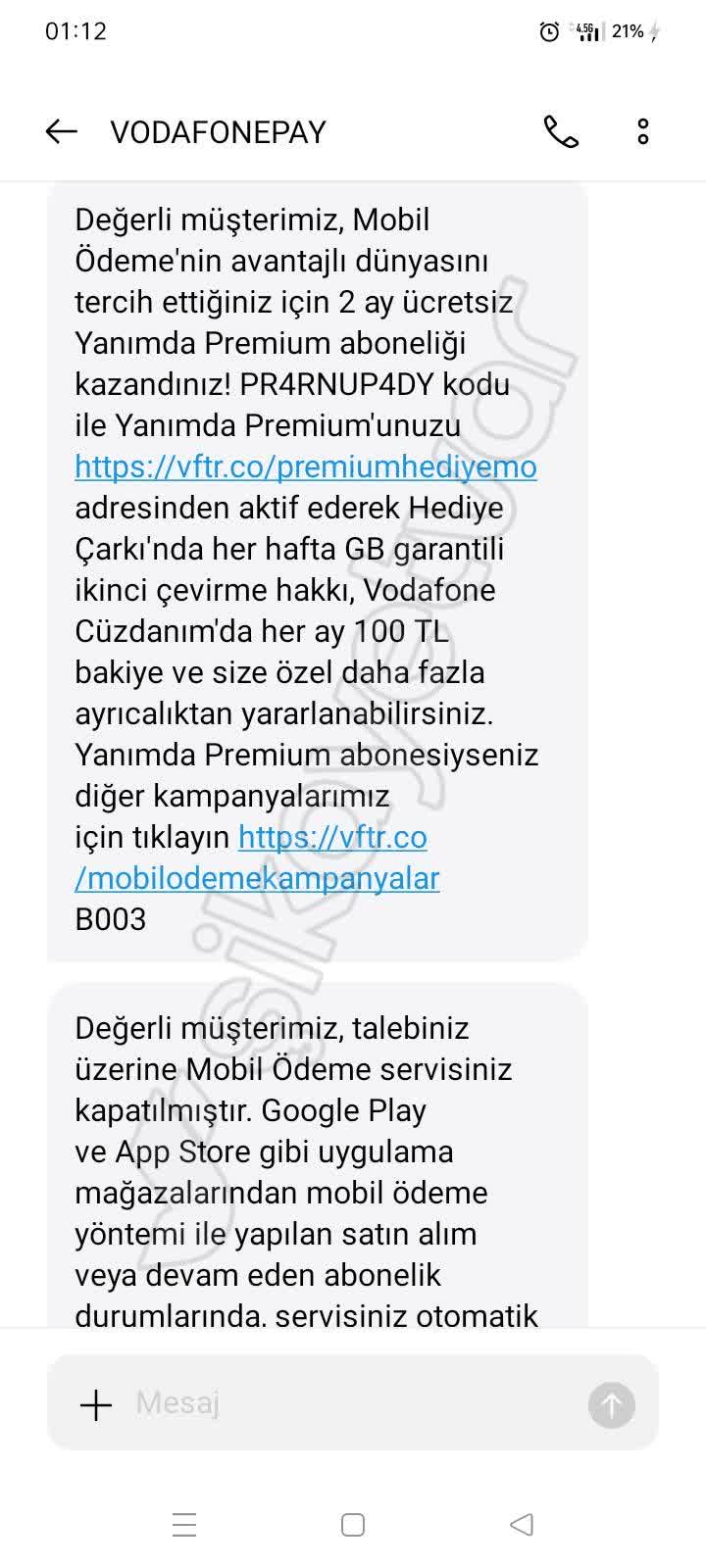The height and width of the screenshot is (1568, 706).
Task: Tap the back triangle in navigation bar
Action: (x=521, y=1525)
